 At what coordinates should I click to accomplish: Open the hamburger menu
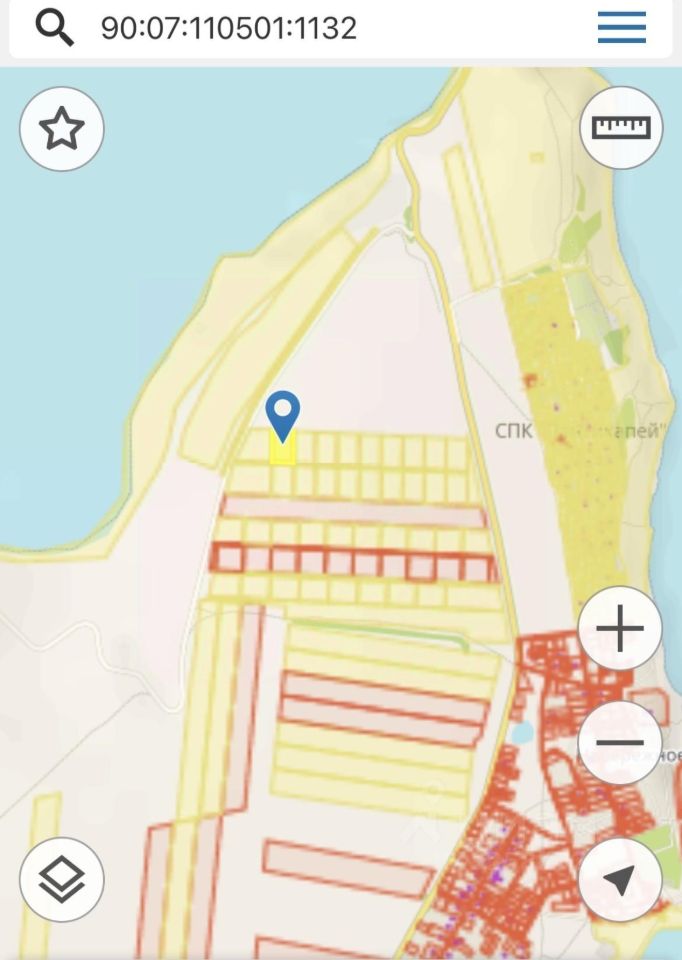[622, 28]
